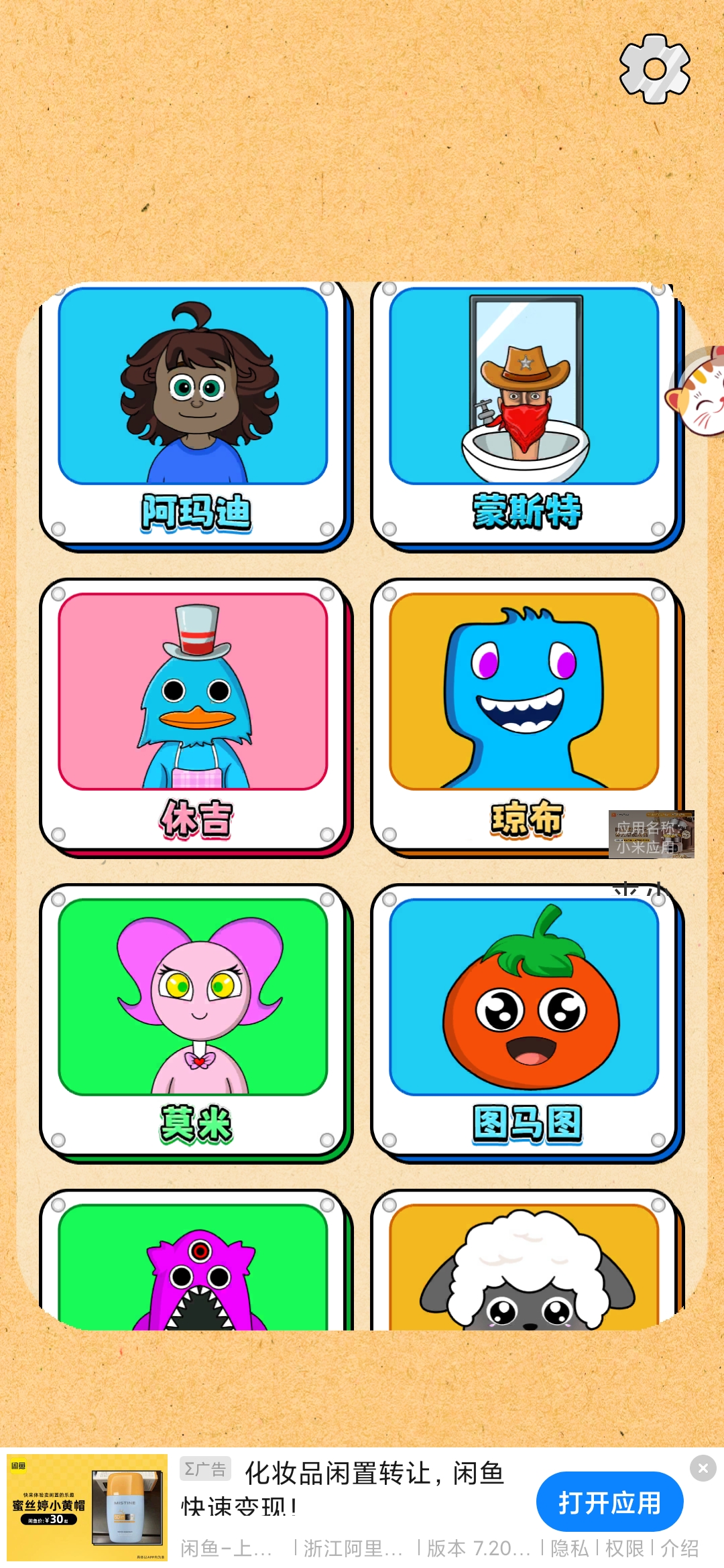The width and height of the screenshot is (724, 1568).
Task: Tap the 打开应用 ad button
Action: click(x=609, y=1503)
